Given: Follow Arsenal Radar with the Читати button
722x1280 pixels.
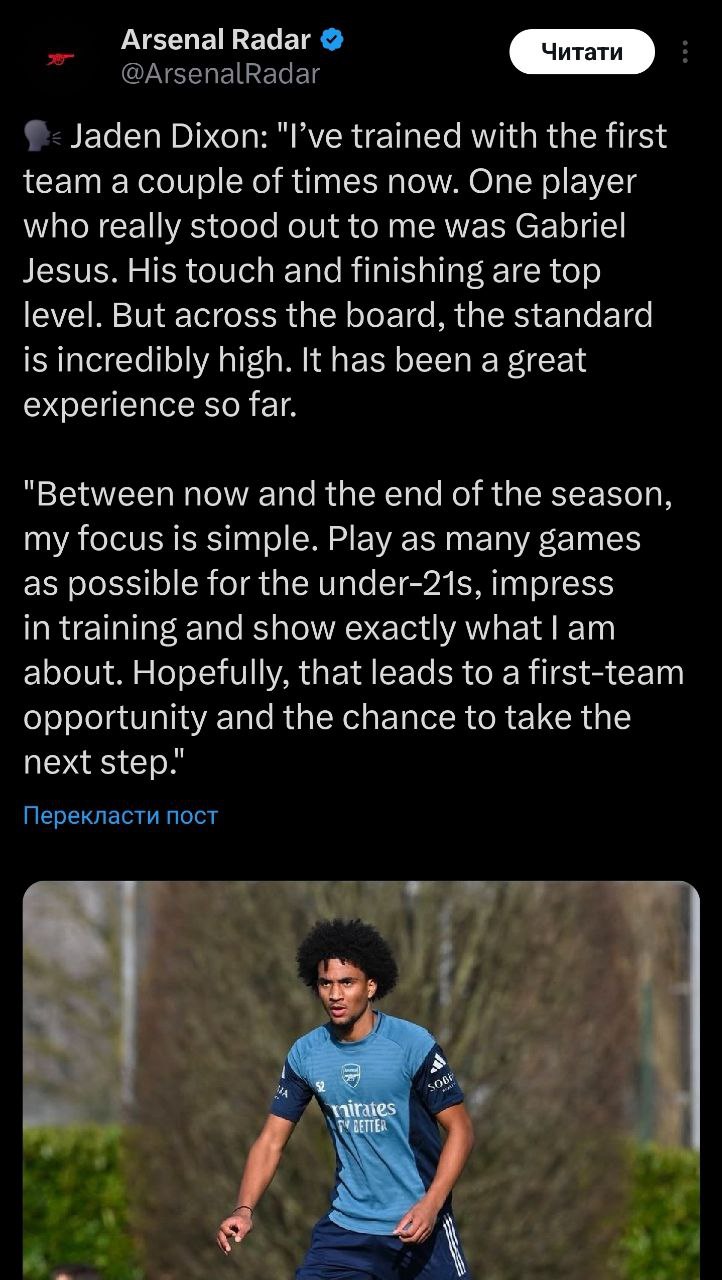Looking at the screenshot, I should 582,52.
